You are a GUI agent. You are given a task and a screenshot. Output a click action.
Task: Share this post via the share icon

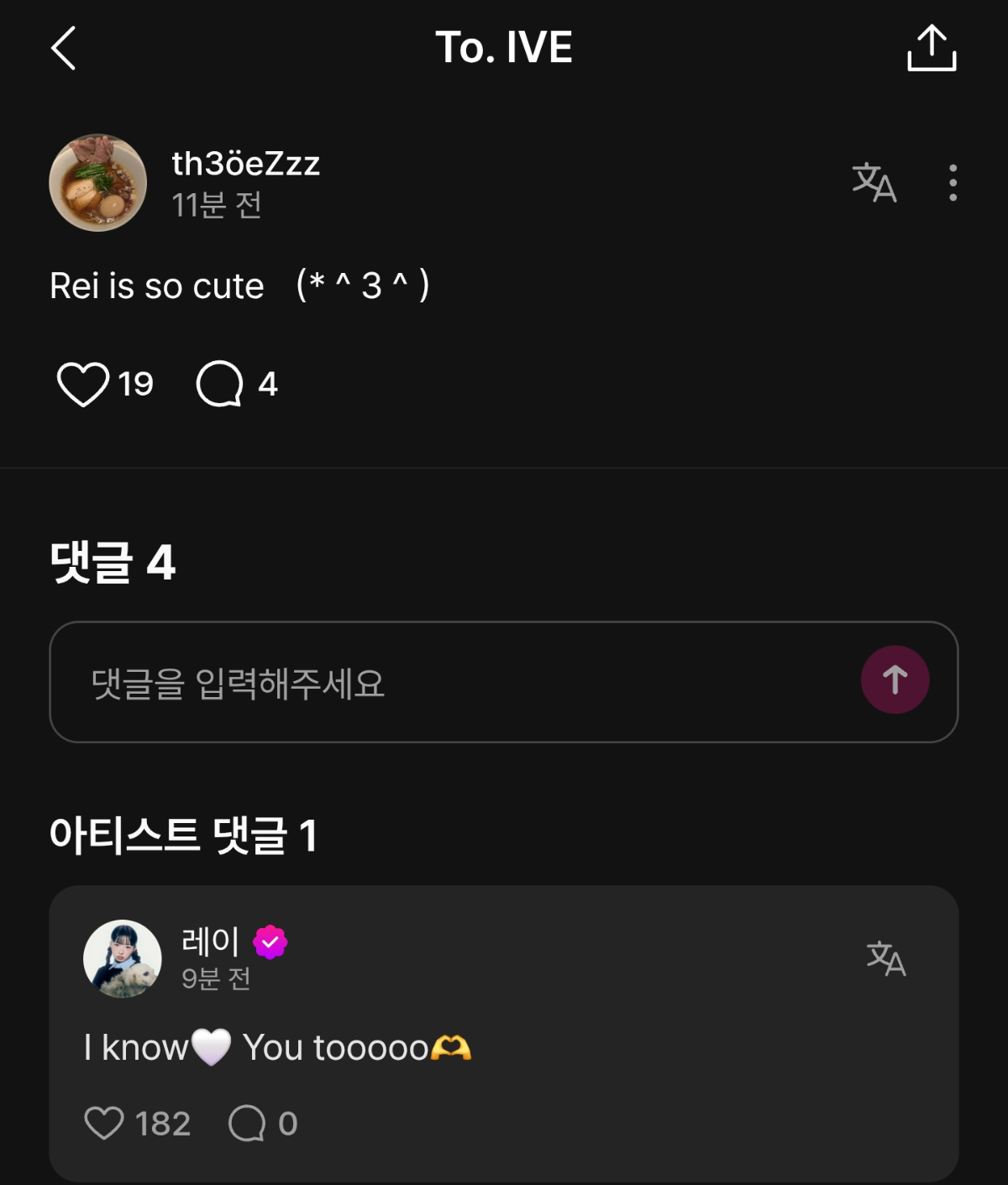pyautogui.click(x=932, y=48)
